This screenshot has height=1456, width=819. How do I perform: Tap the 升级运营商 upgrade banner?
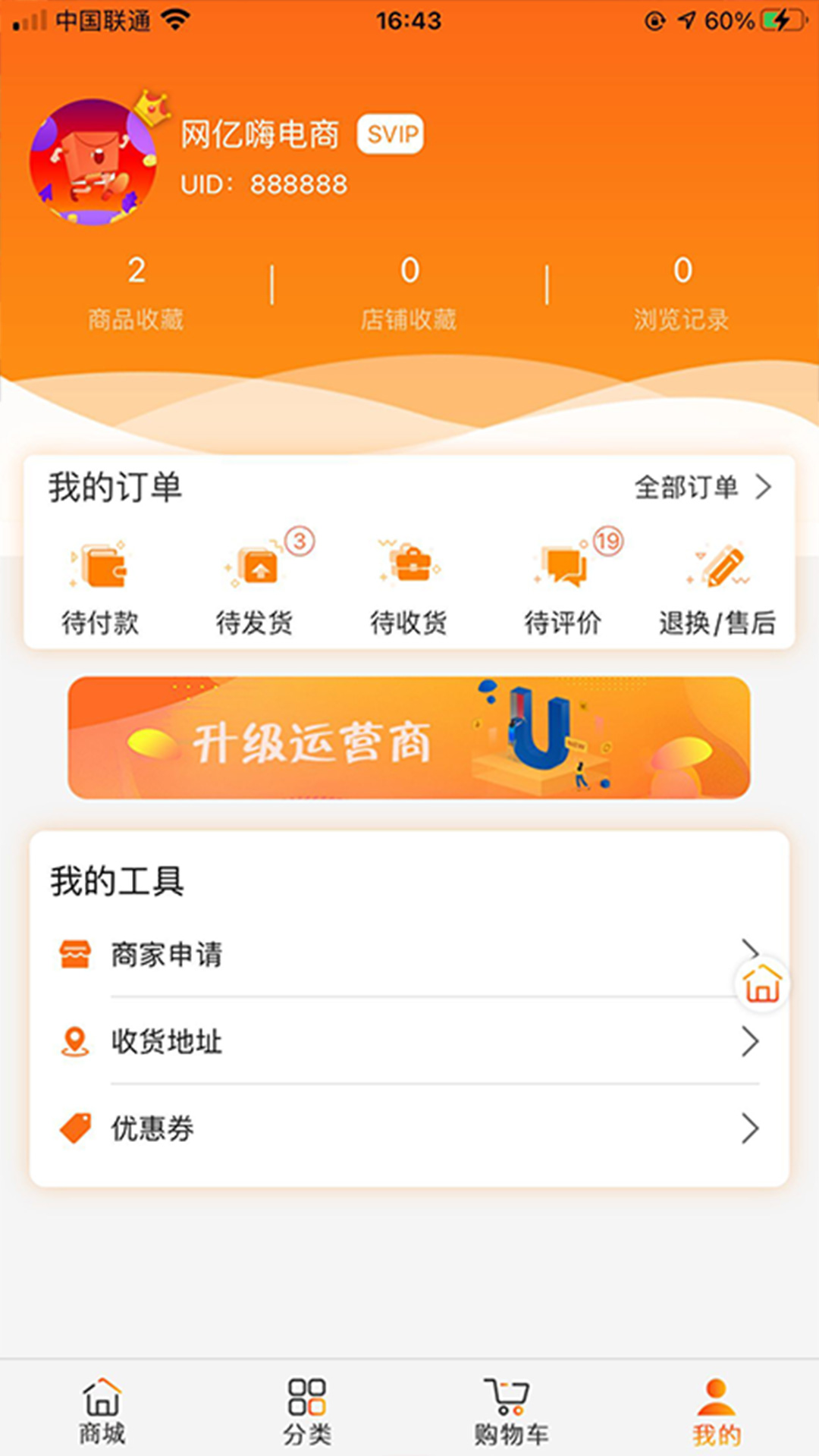coord(409,737)
